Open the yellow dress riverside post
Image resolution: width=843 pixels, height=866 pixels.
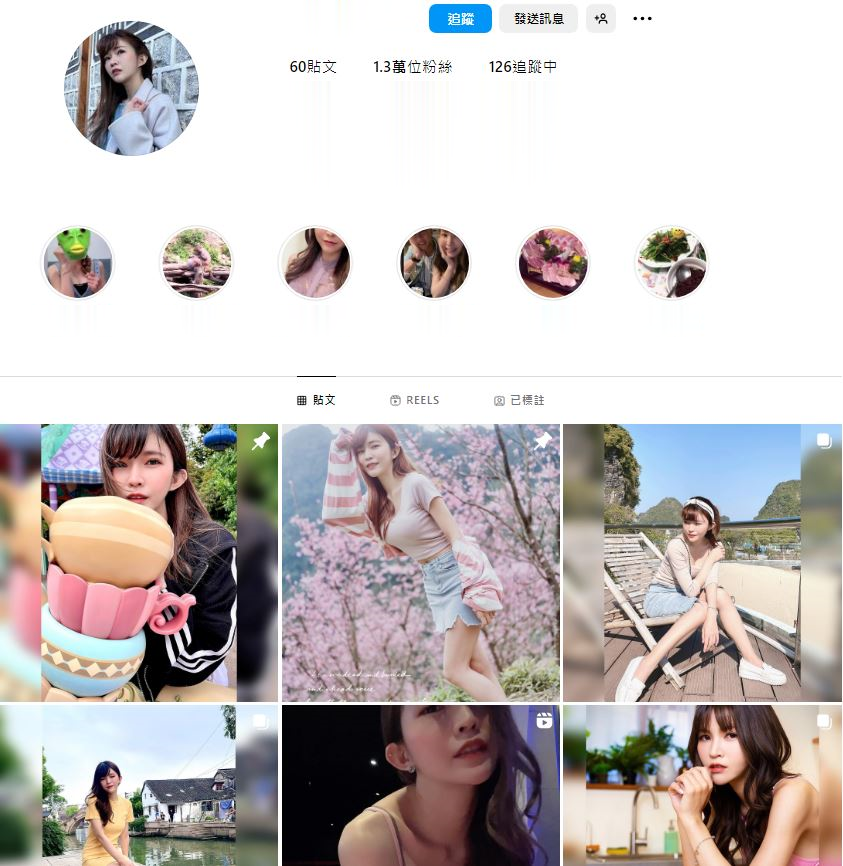click(139, 785)
